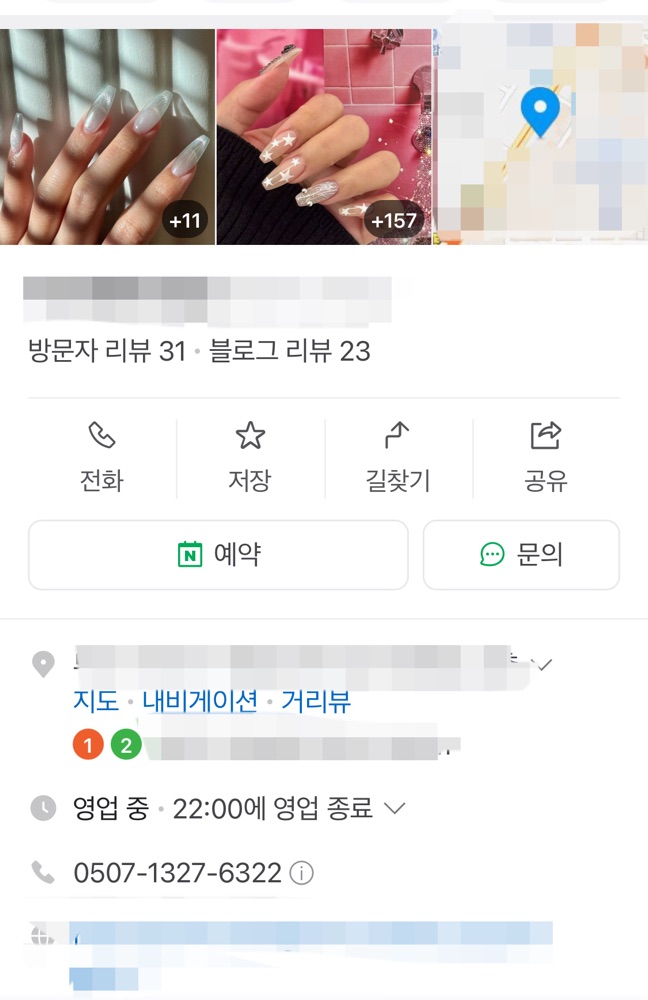The image size is (648, 1000).
Task: View 방문자 리뷰 31
Action: point(107,351)
